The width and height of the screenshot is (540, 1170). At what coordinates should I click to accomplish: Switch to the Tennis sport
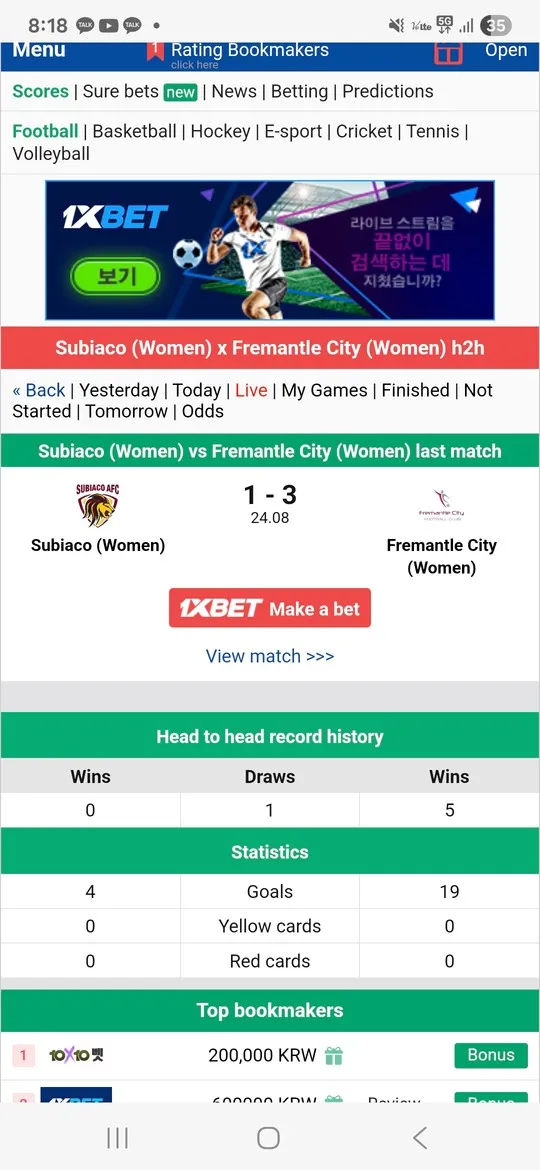click(433, 131)
